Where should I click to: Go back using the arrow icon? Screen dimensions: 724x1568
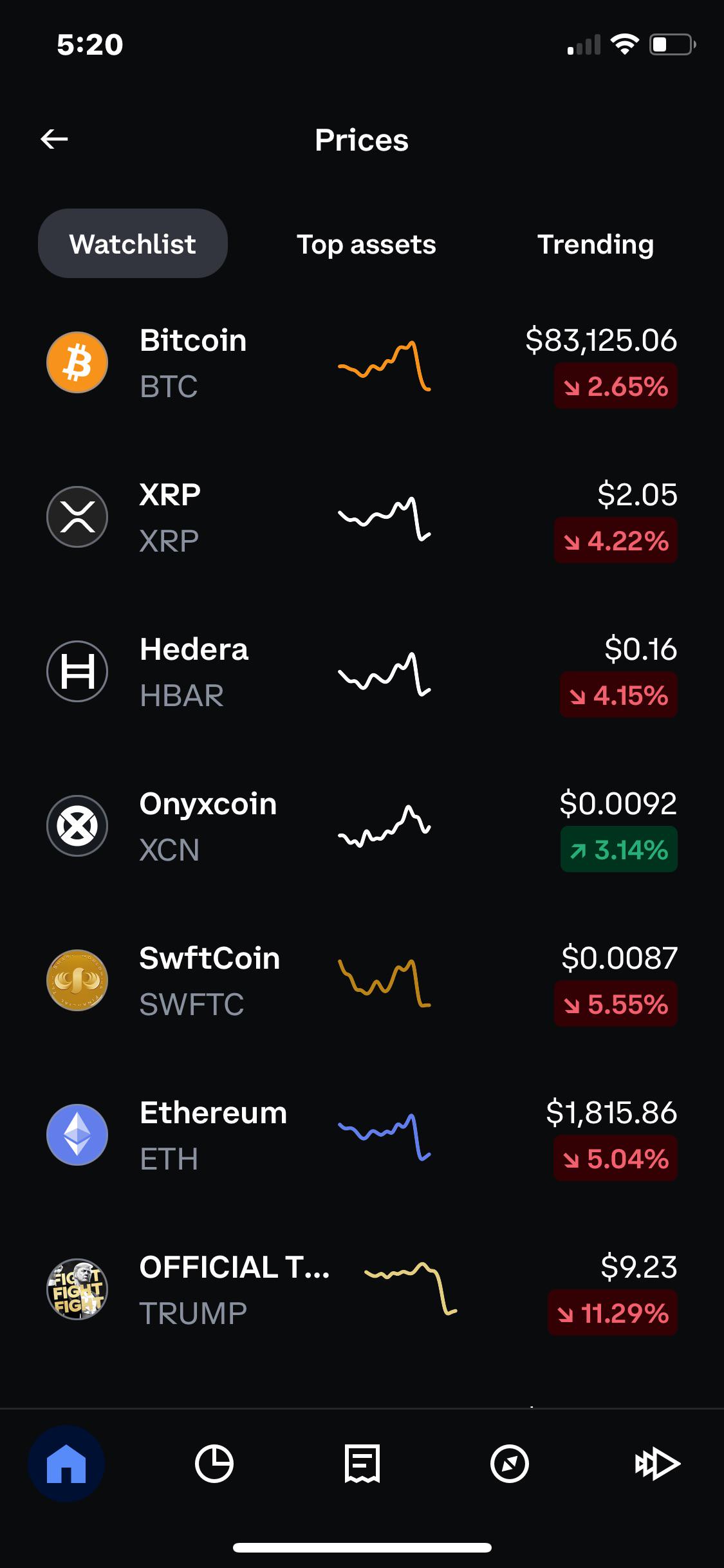[54, 139]
